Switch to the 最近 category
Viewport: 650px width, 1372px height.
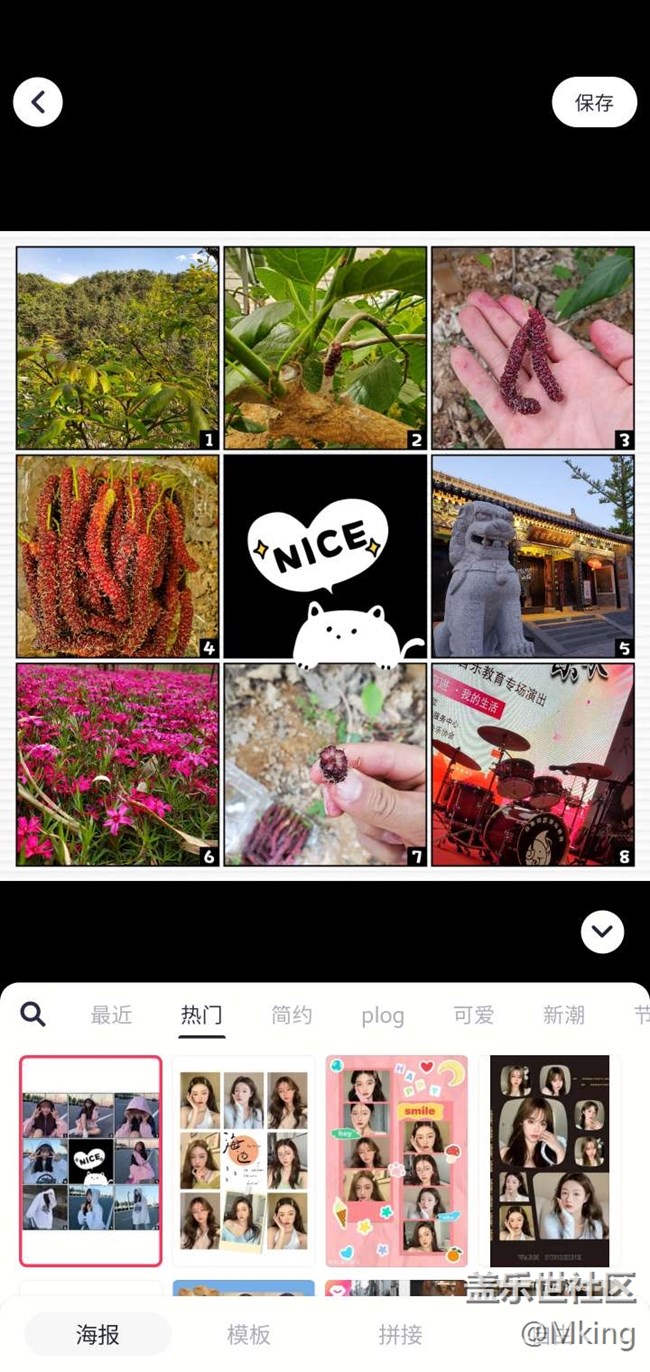[x=111, y=1015]
